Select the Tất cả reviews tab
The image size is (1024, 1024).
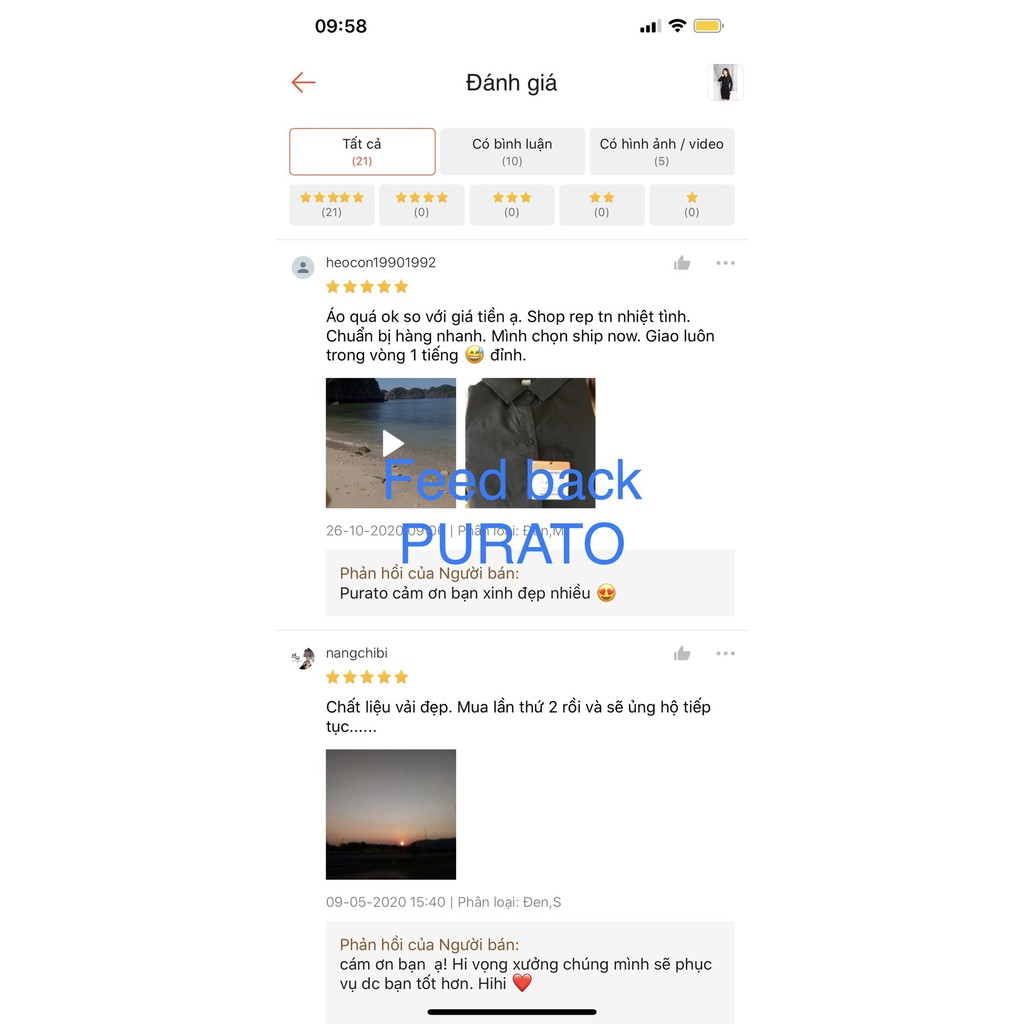pos(362,152)
